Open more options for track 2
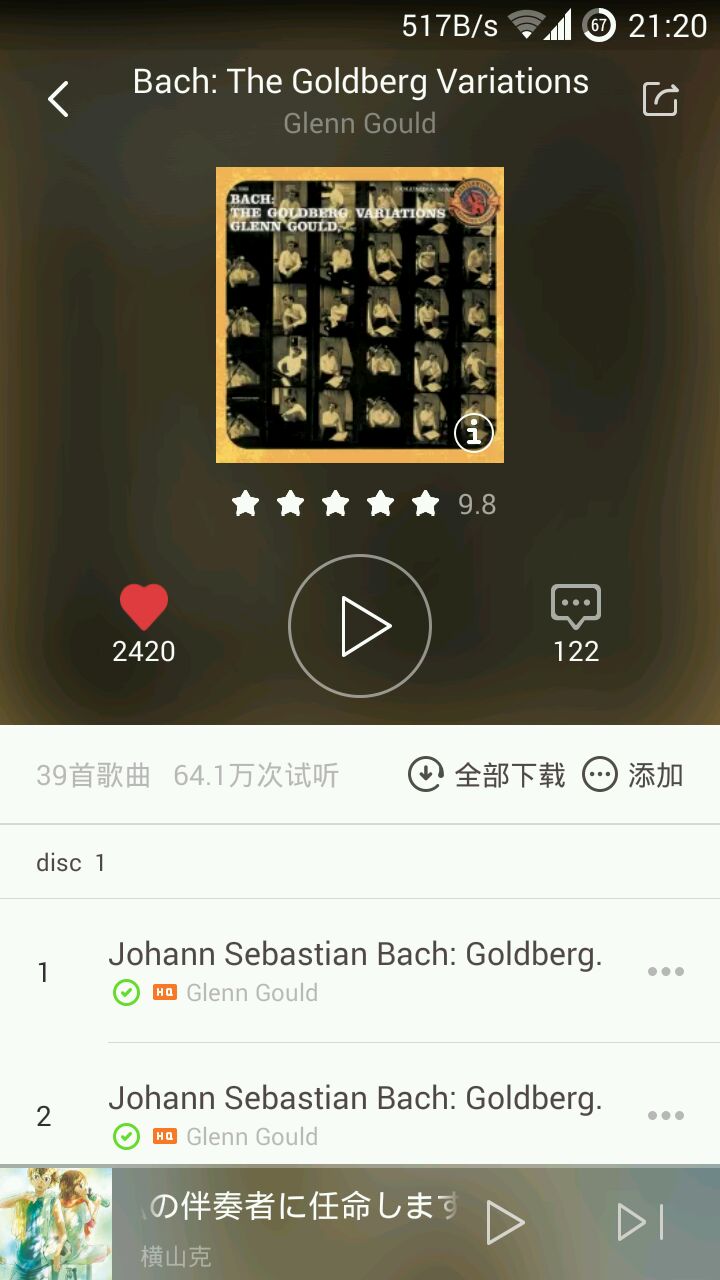Viewport: 720px width, 1280px height. point(665,1115)
